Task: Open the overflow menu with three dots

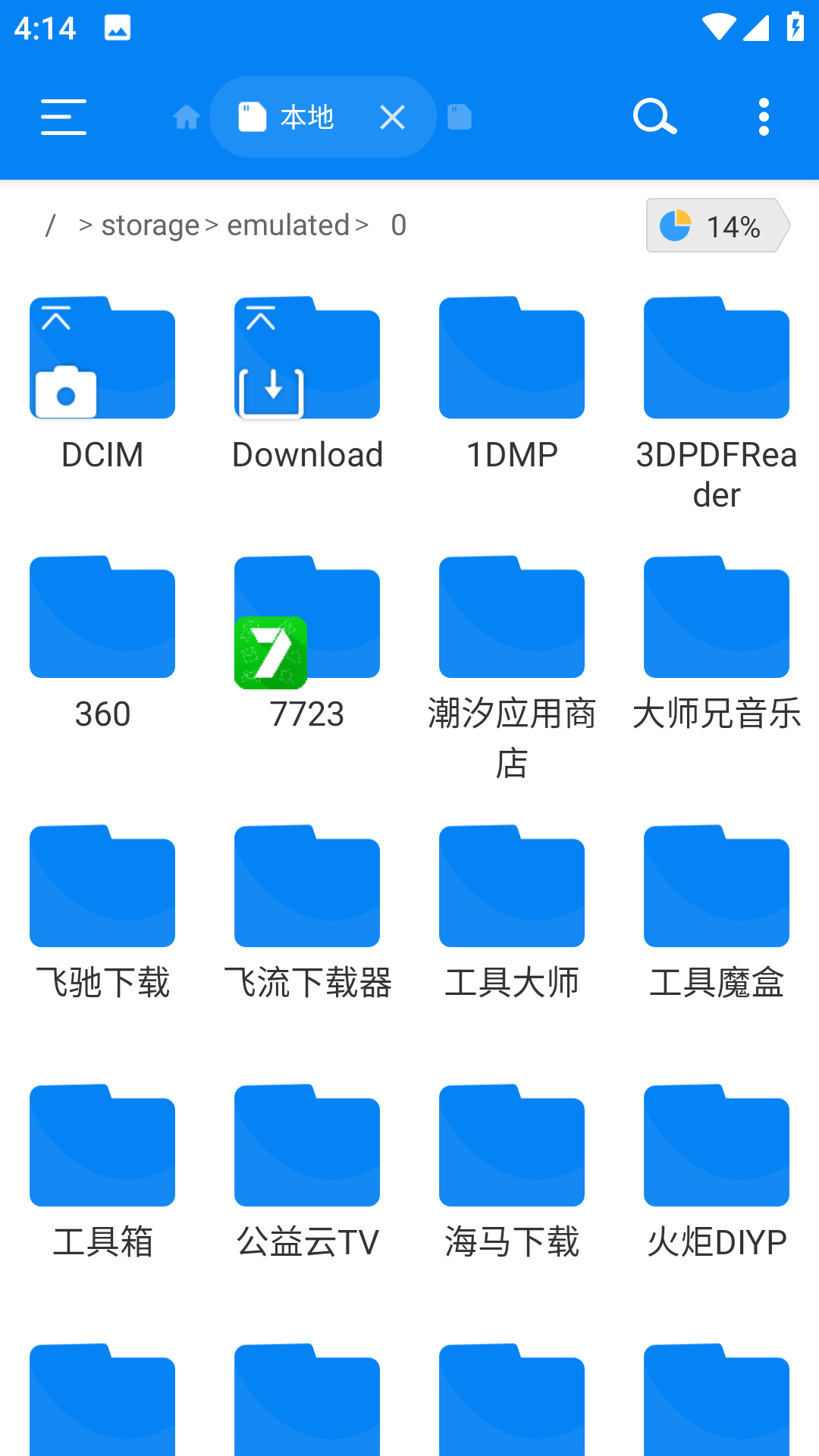Action: [763, 117]
